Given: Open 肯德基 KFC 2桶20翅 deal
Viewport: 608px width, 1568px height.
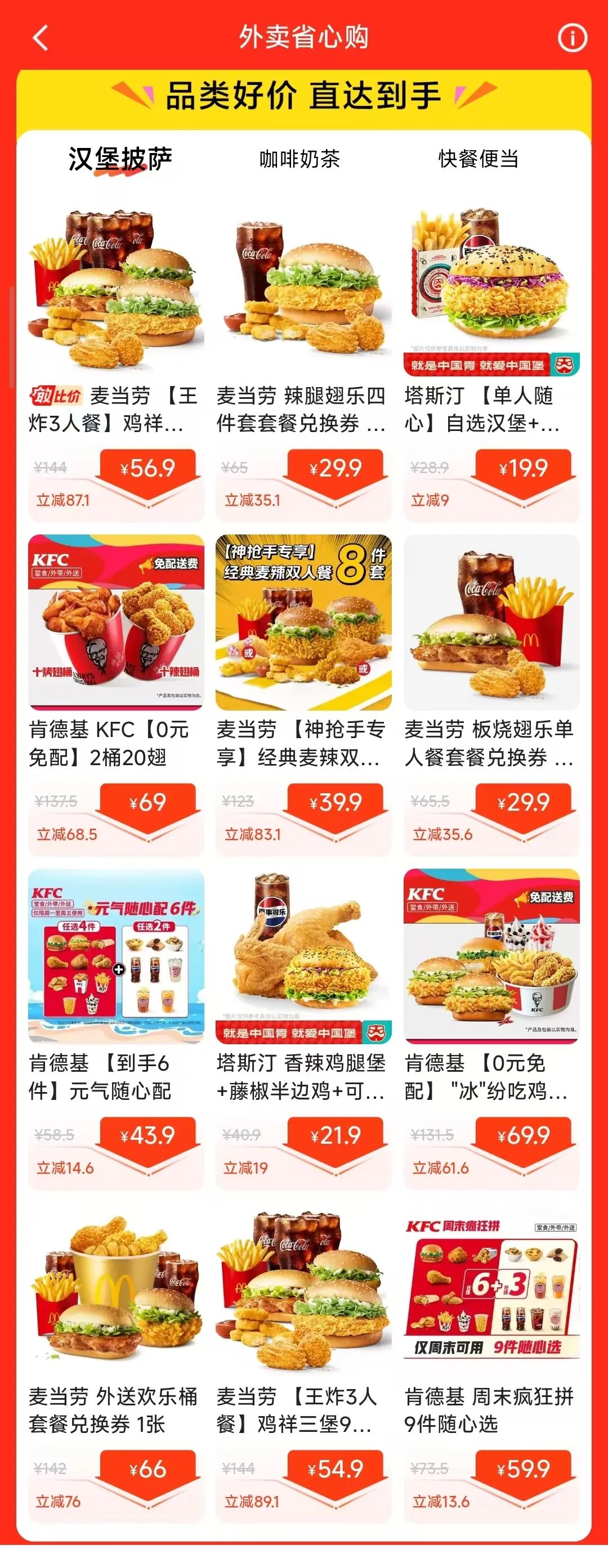Looking at the screenshot, I should click(x=116, y=622).
